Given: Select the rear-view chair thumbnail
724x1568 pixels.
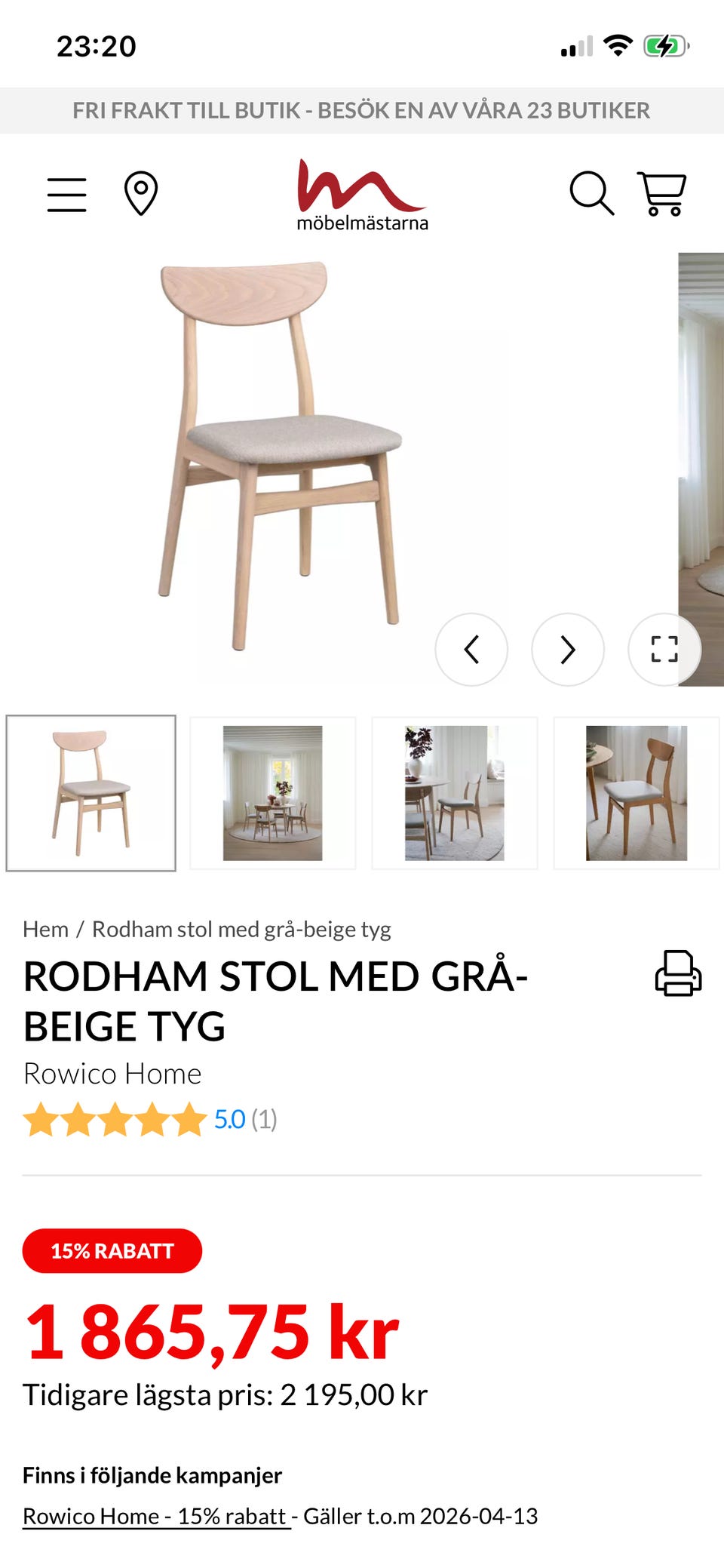Looking at the screenshot, I should 636,791.
